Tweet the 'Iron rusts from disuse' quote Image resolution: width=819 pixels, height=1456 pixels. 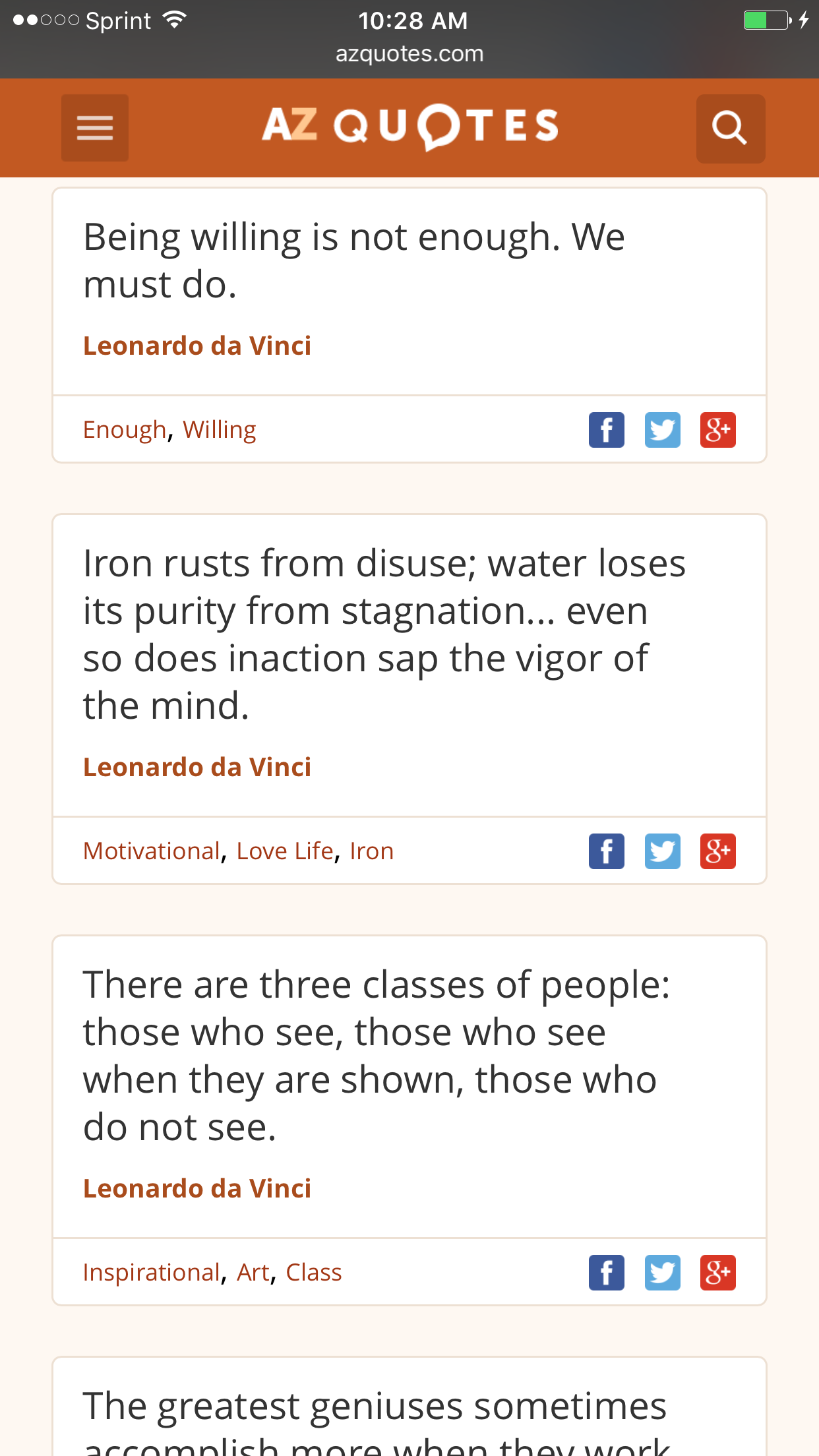pyautogui.click(x=663, y=851)
